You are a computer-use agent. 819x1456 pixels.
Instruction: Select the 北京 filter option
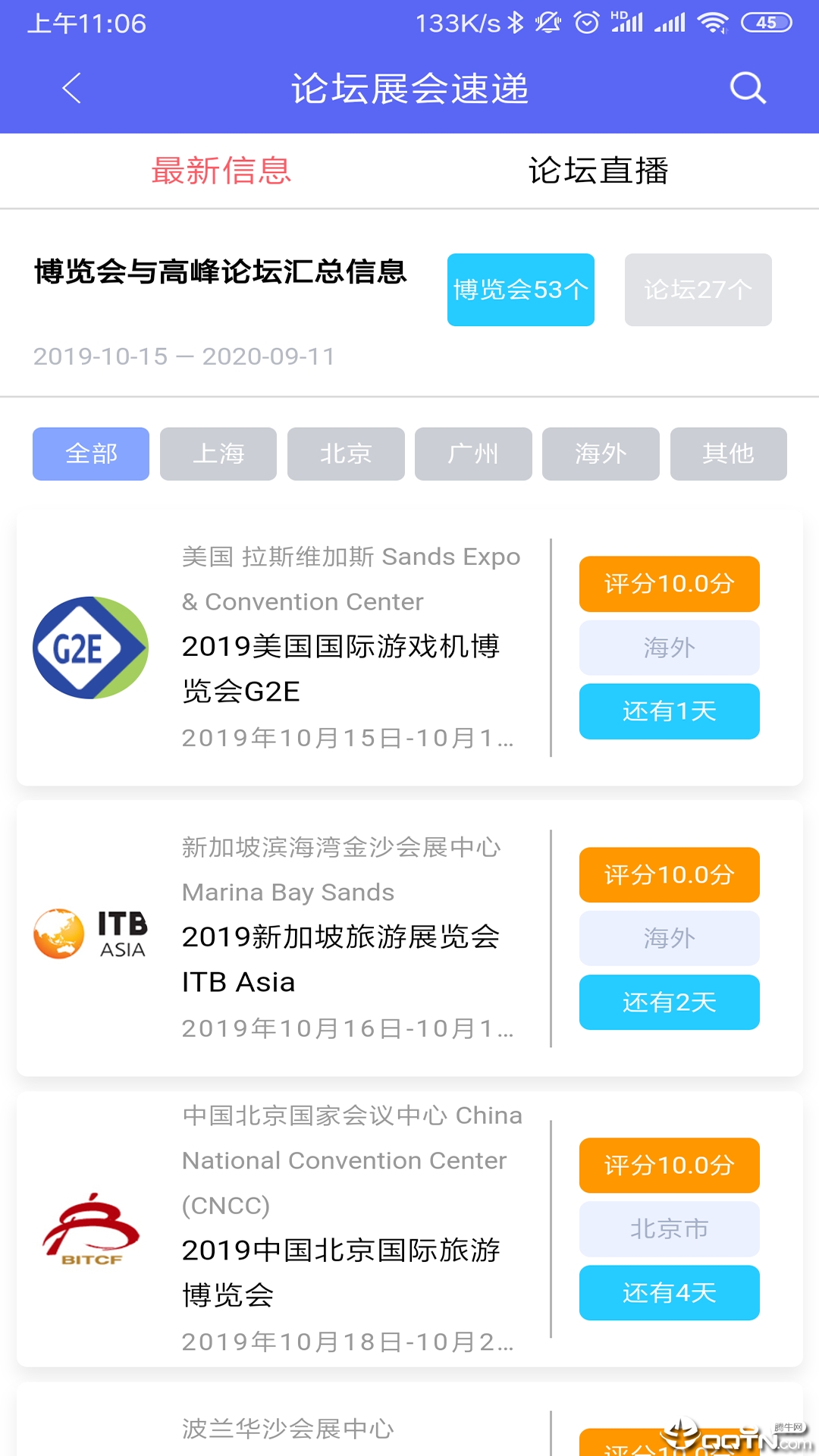[345, 453]
